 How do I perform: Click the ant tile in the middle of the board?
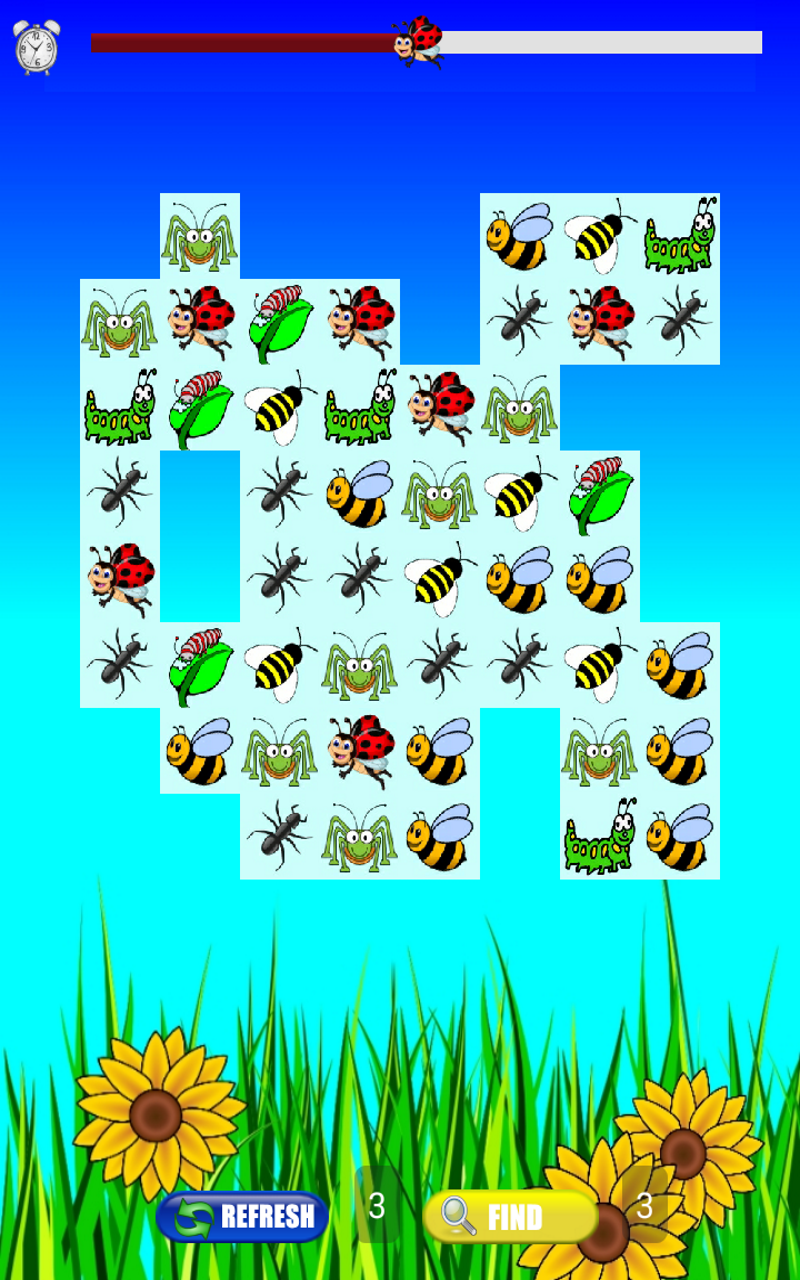point(358,572)
